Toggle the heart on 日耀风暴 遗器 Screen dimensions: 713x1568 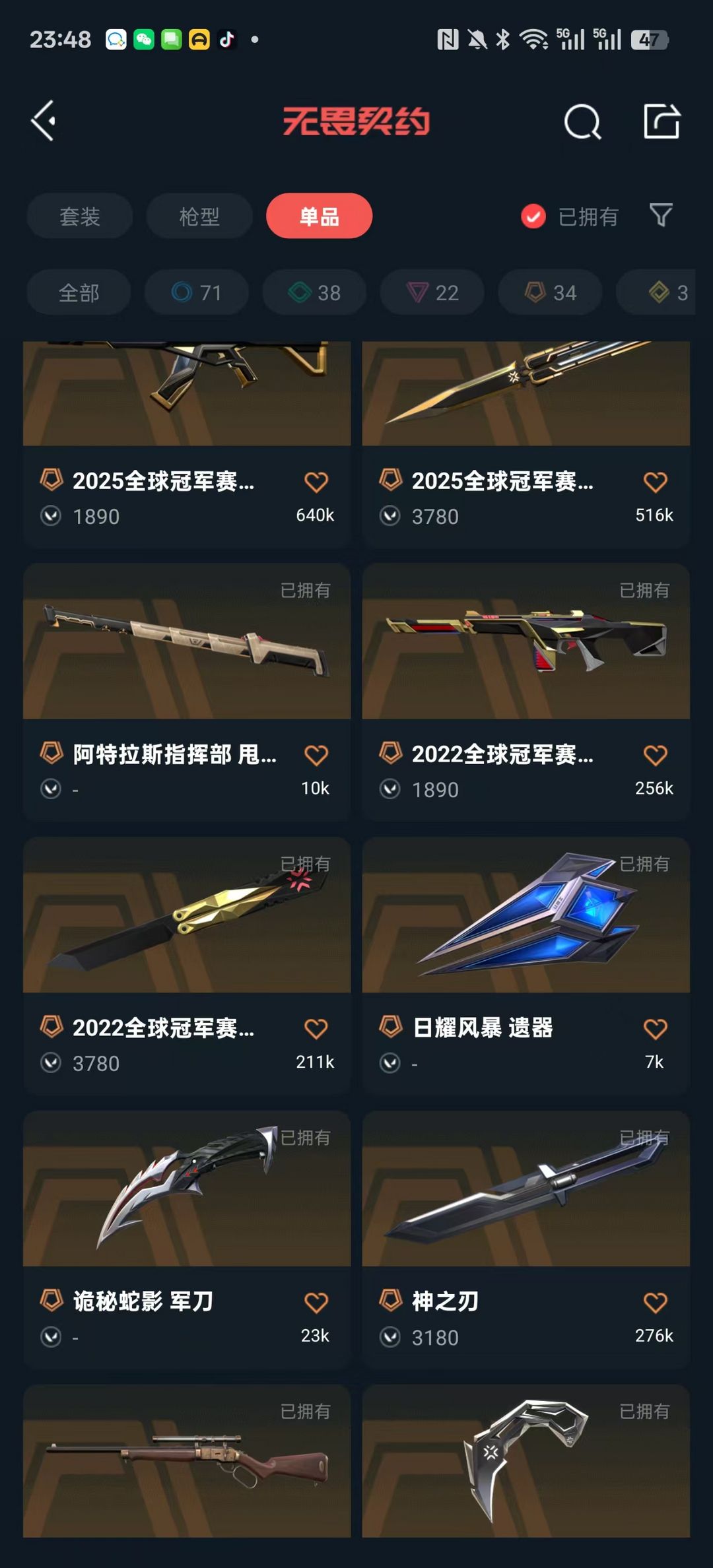coord(656,1026)
